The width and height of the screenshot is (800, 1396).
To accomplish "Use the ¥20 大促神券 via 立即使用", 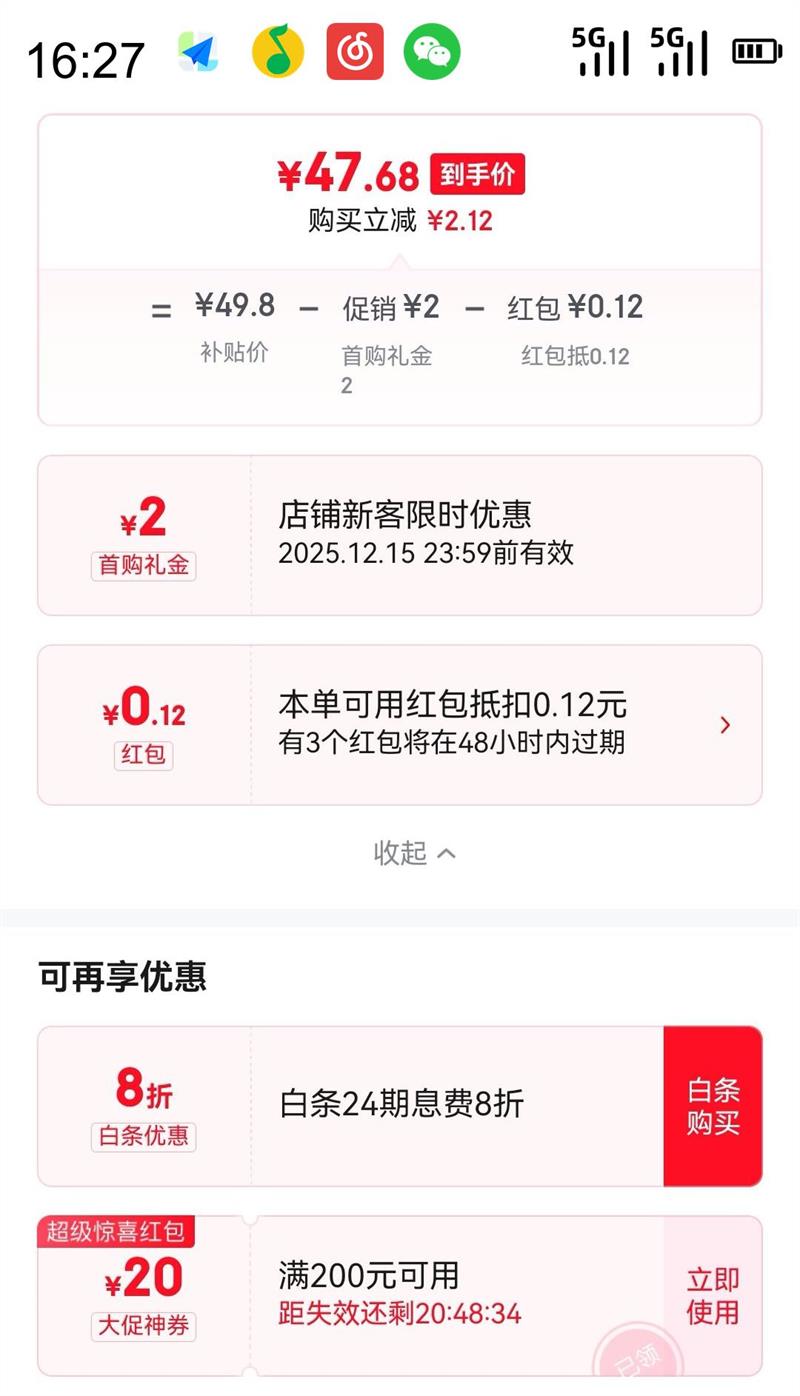I will (x=713, y=1296).
